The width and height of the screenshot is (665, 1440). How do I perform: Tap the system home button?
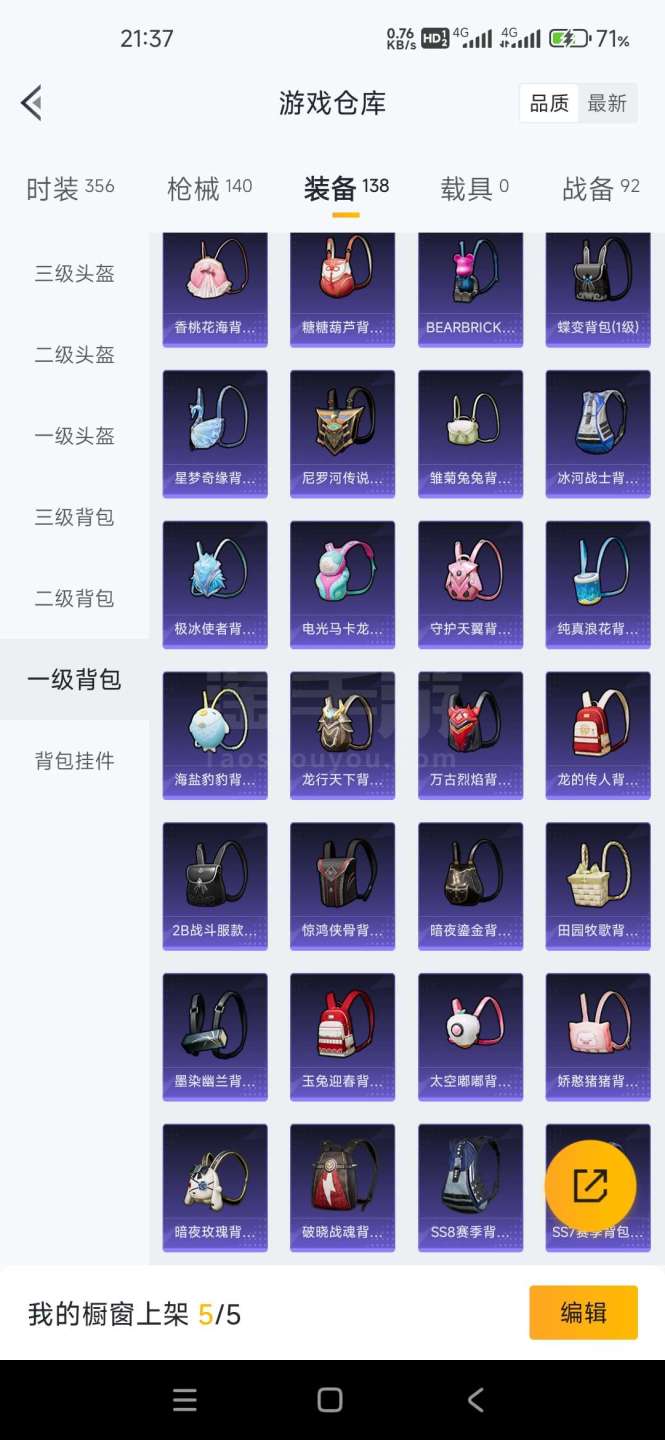[330, 1400]
